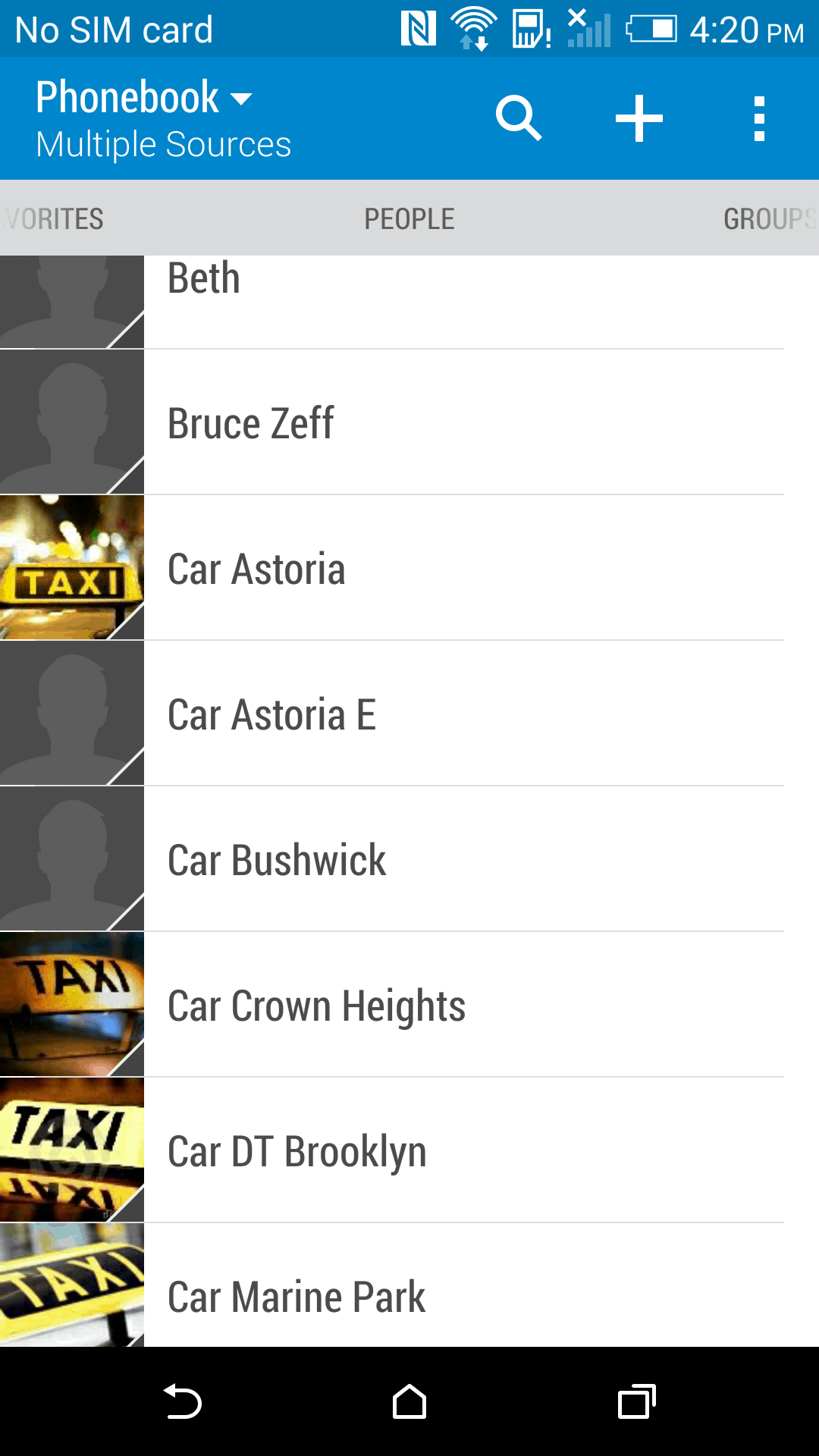The width and height of the screenshot is (819, 1456).
Task: Go back with the system back button
Action: 182,1401
